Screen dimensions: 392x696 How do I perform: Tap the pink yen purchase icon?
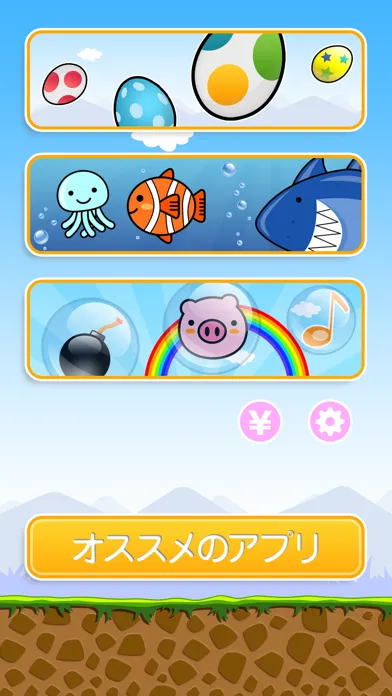pyautogui.click(x=260, y=421)
